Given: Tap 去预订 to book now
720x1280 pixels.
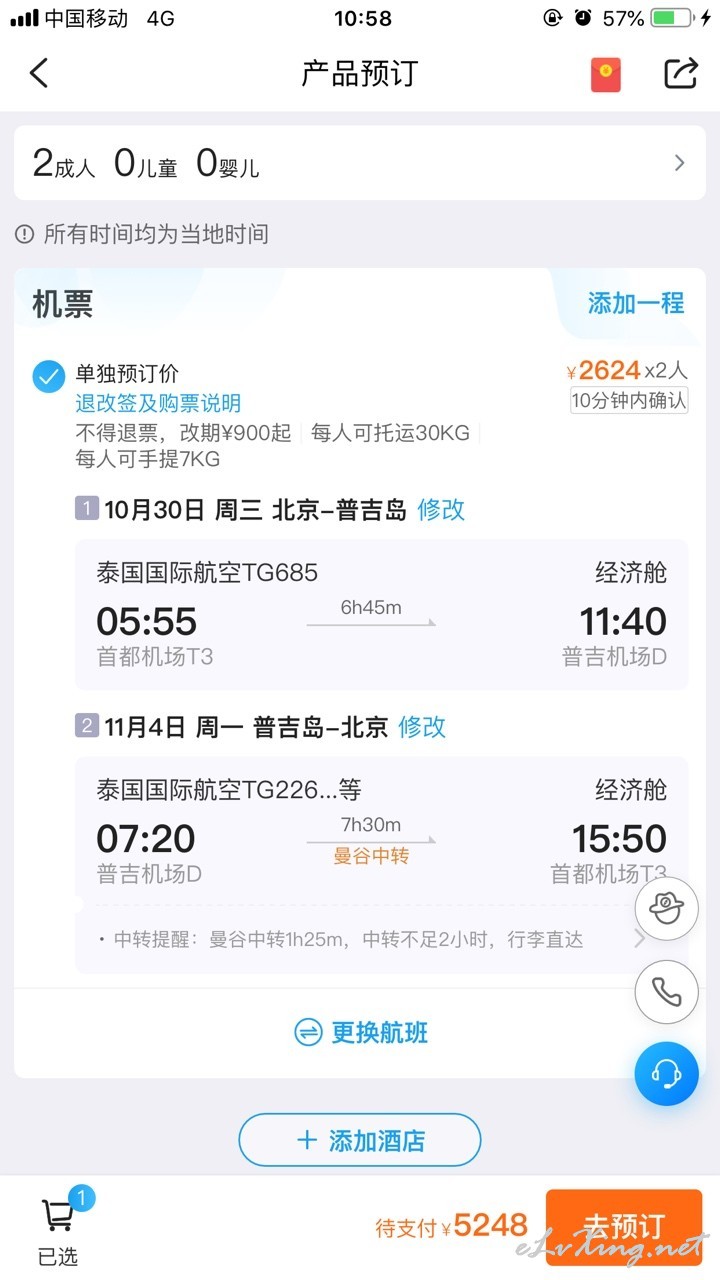Looking at the screenshot, I should pyautogui.click(x=624, y=1227).
